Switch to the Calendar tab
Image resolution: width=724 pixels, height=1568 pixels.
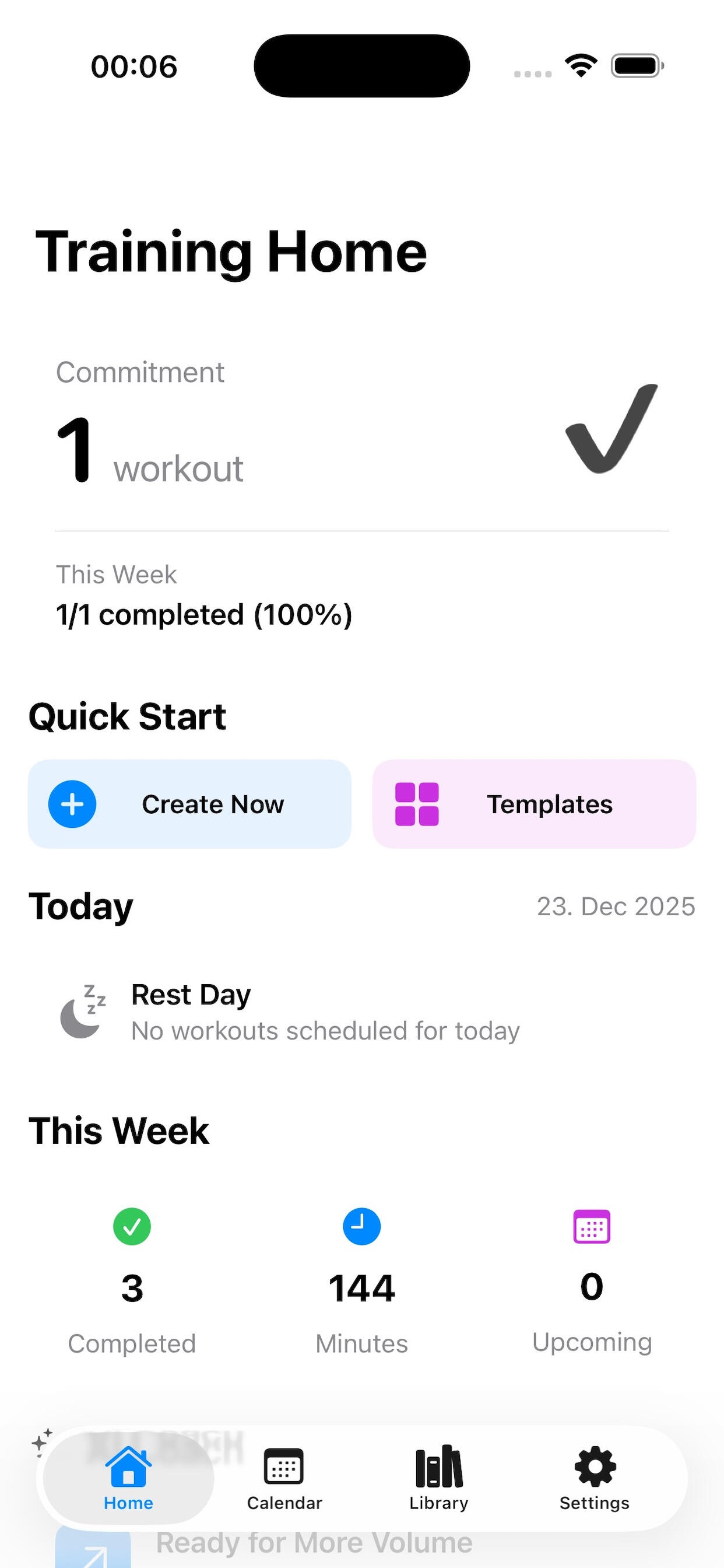284,1478
